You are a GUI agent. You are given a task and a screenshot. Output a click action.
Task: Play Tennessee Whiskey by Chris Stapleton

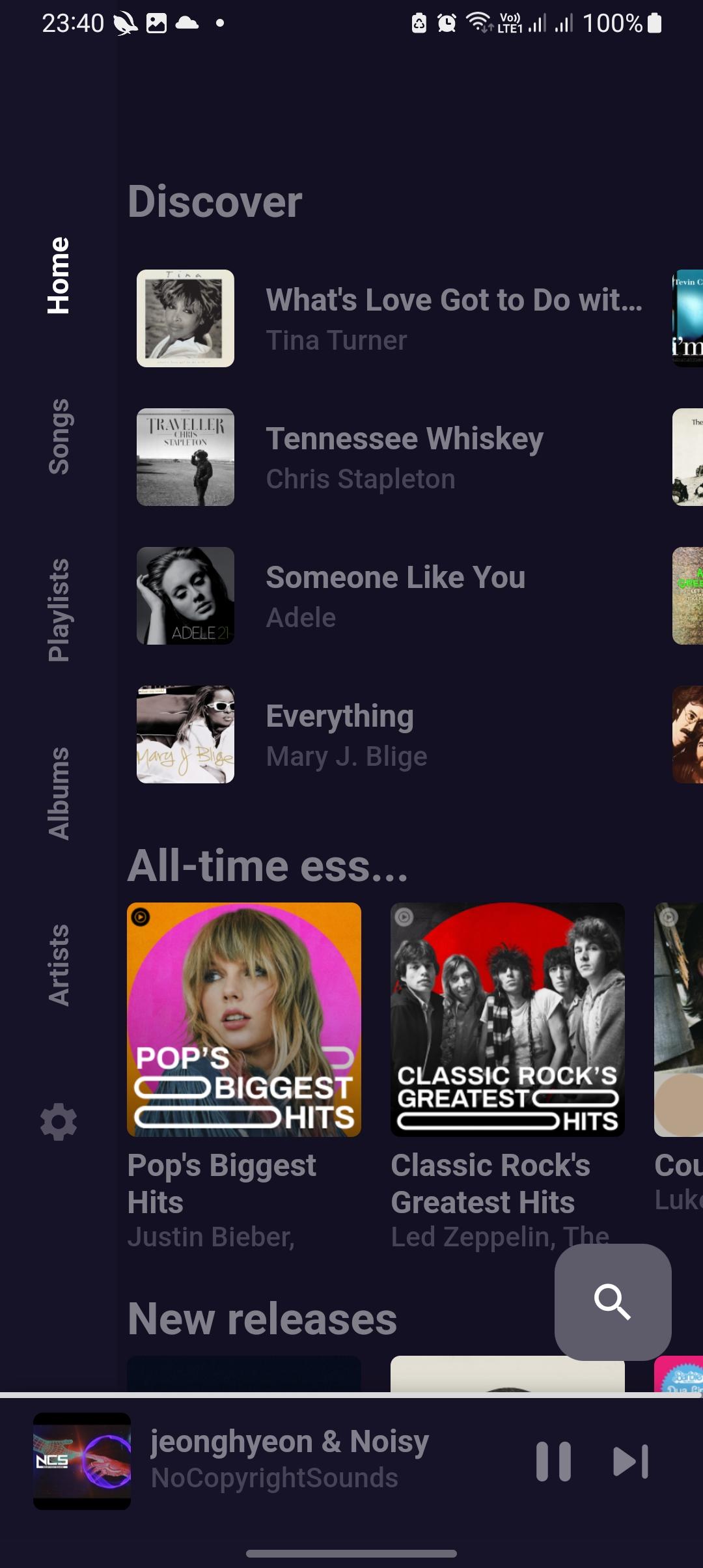coord(391,457)
